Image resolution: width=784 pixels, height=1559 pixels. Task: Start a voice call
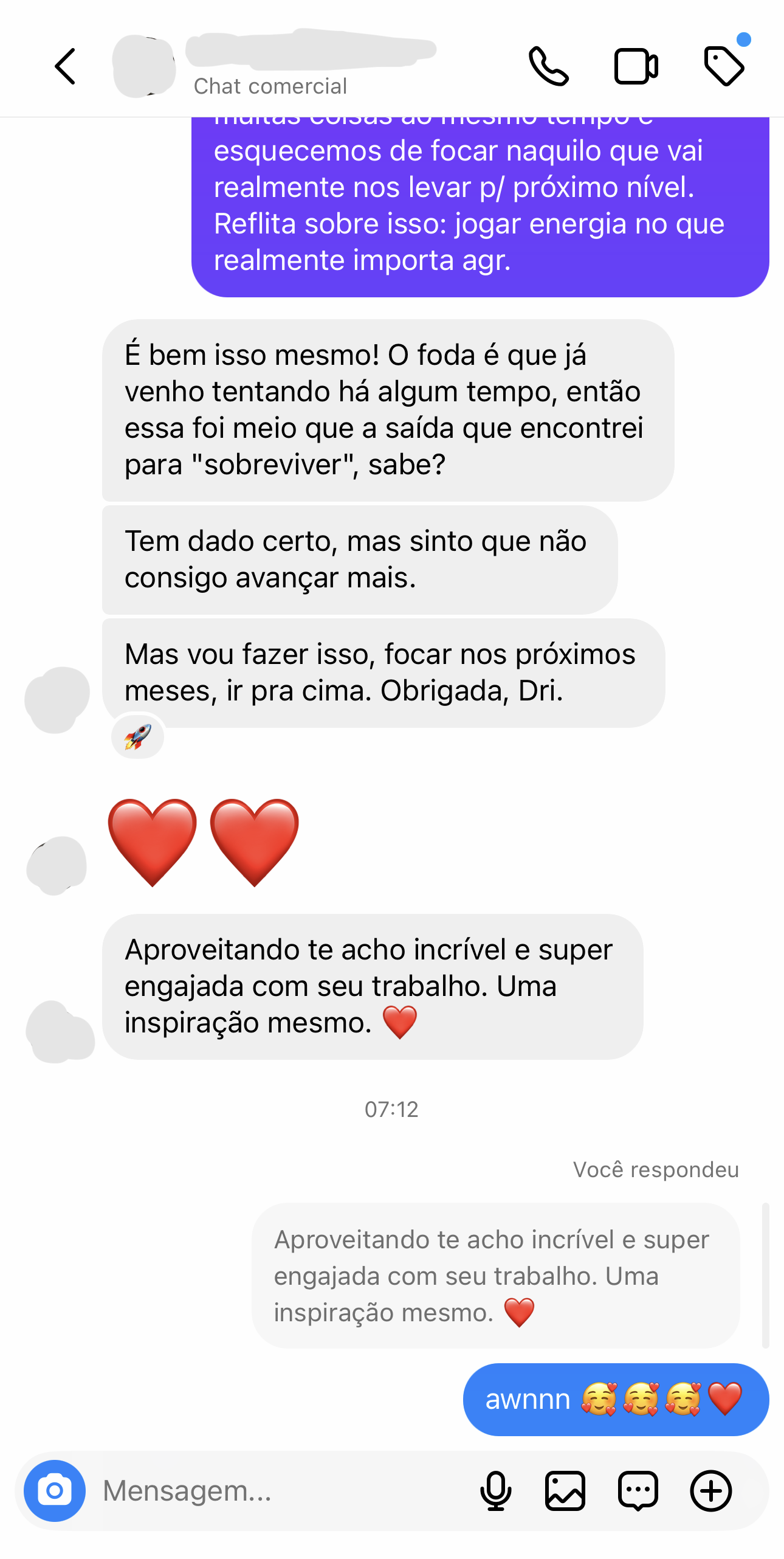click(548, 66)
